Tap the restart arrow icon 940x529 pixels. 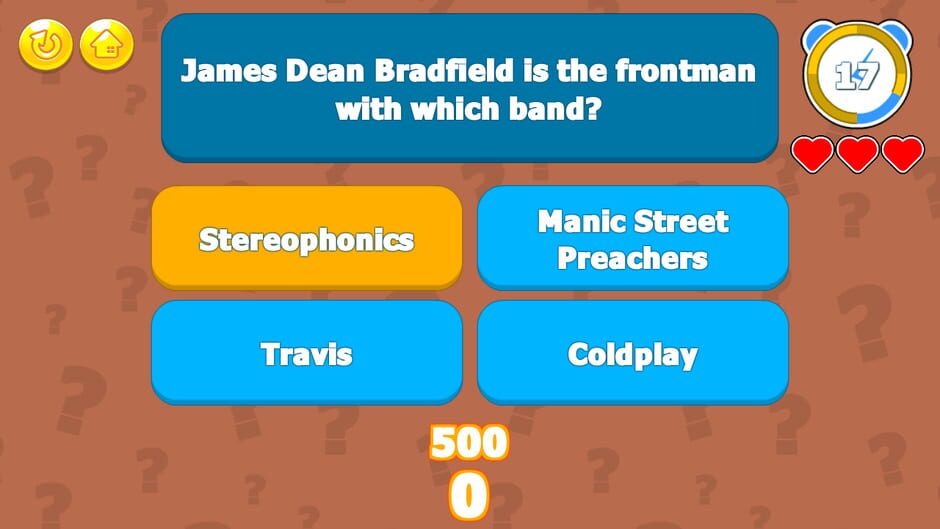pyautogui.click(x=45, y=45)
